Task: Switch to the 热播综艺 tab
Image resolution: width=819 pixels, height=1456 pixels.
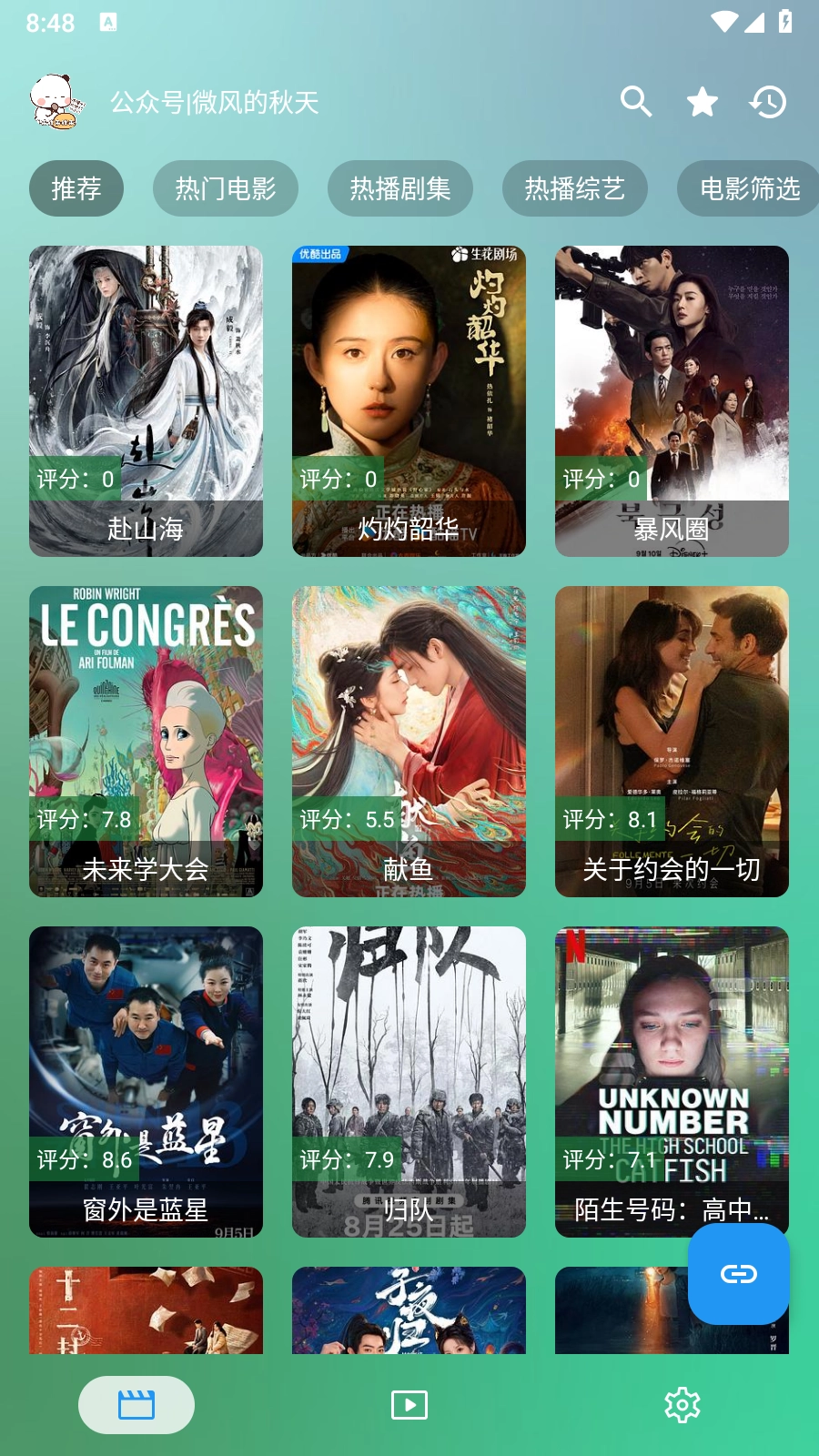Action: 575,188
